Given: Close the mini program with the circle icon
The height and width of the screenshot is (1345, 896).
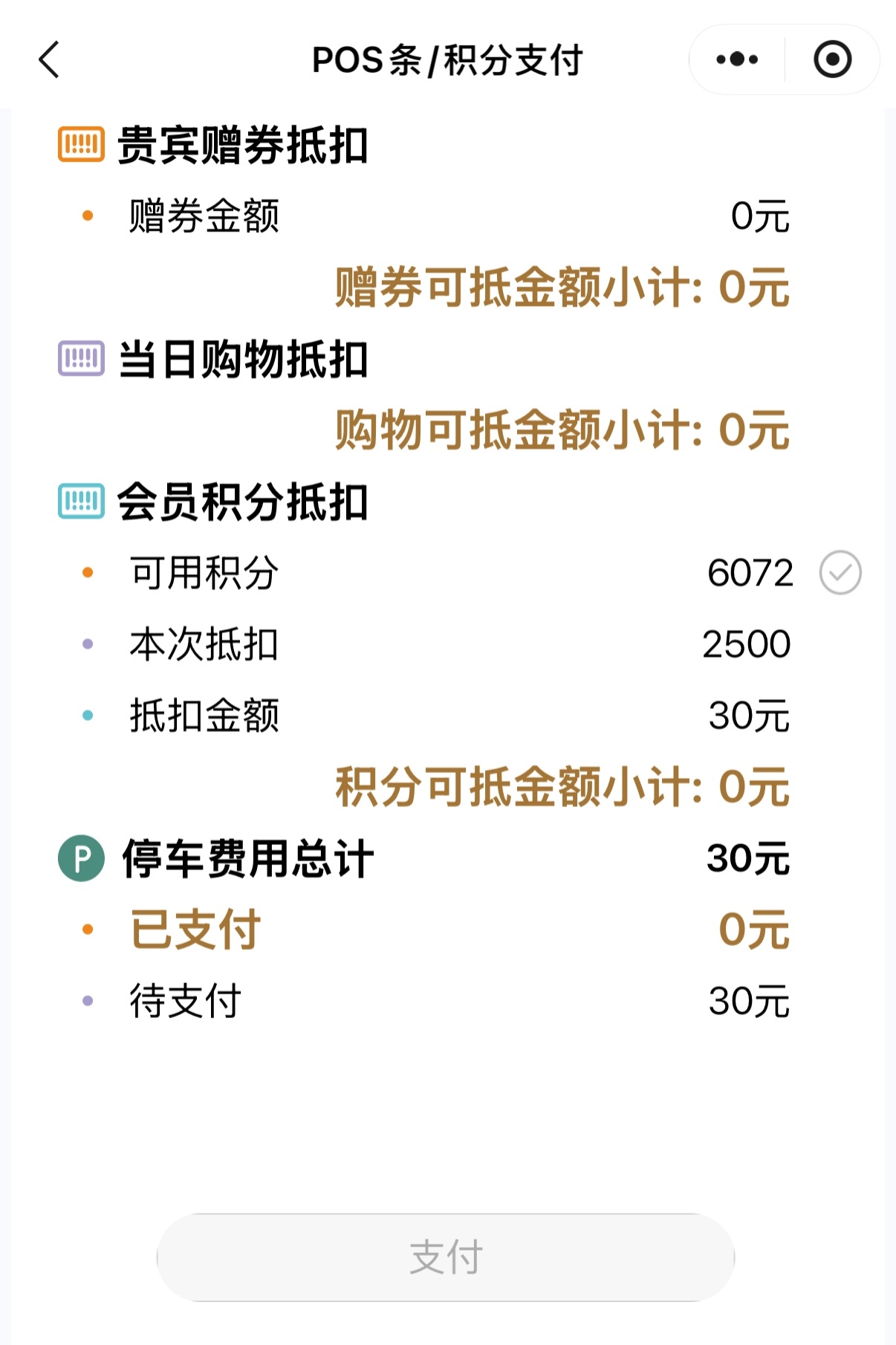Looking at the screenshot, I should click(x=832, y=59).
